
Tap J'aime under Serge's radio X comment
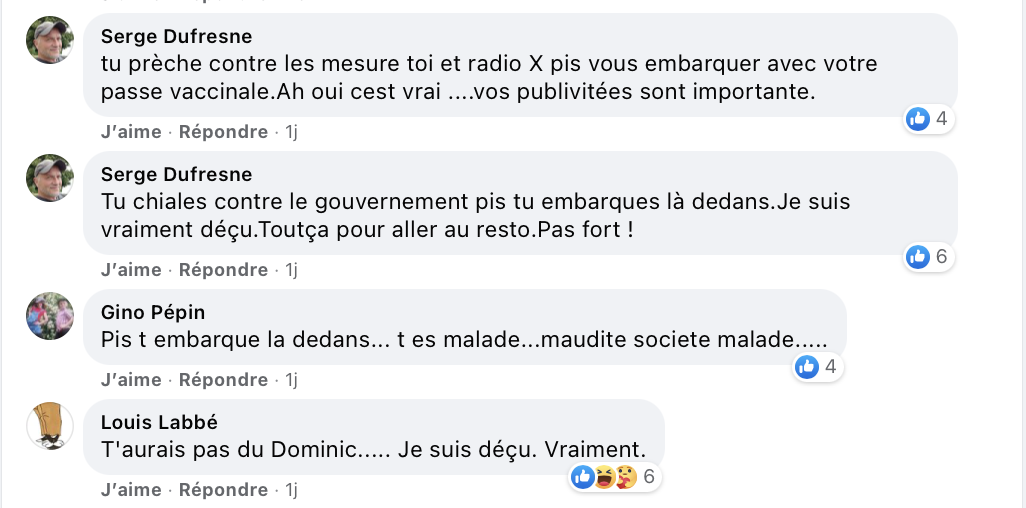131,132
